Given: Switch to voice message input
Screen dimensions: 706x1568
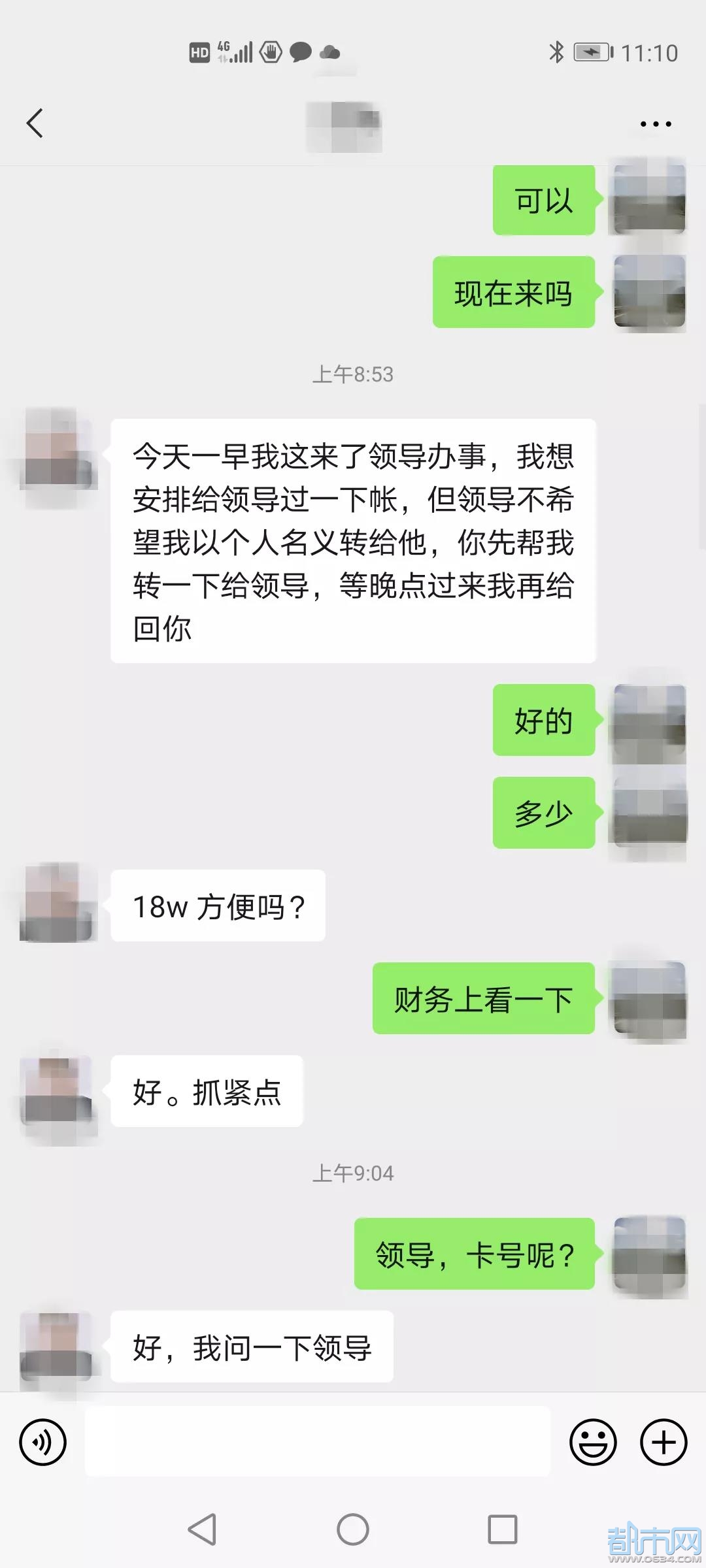Looking at the screenshot, I should [43, 1442].
